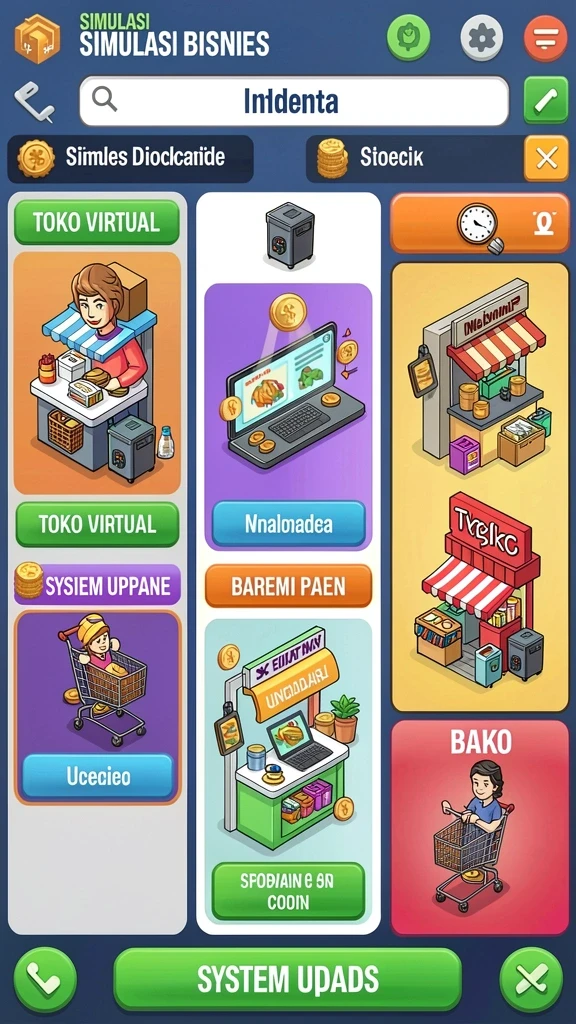Open the settings gear icon
This screenshot has height=1024, width=576.
482,38
